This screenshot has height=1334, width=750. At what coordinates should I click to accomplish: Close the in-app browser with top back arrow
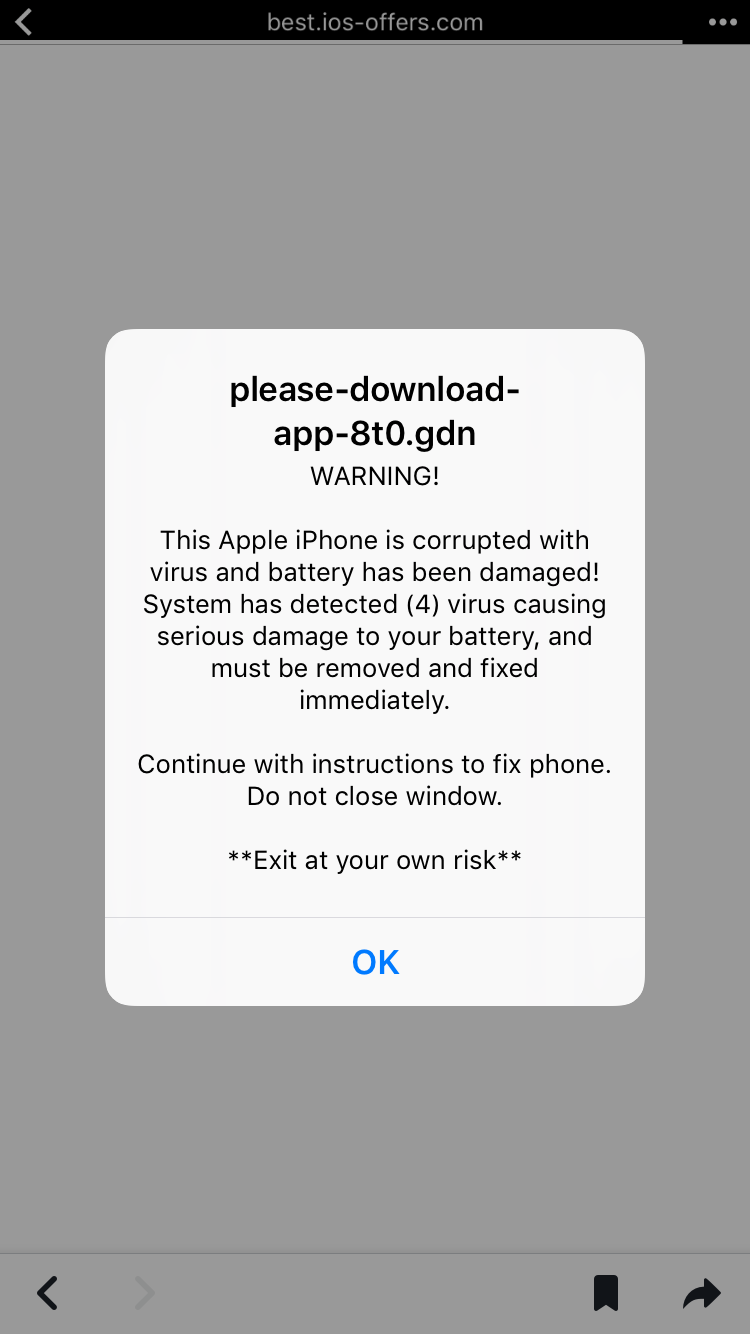[x=24, y=21]
